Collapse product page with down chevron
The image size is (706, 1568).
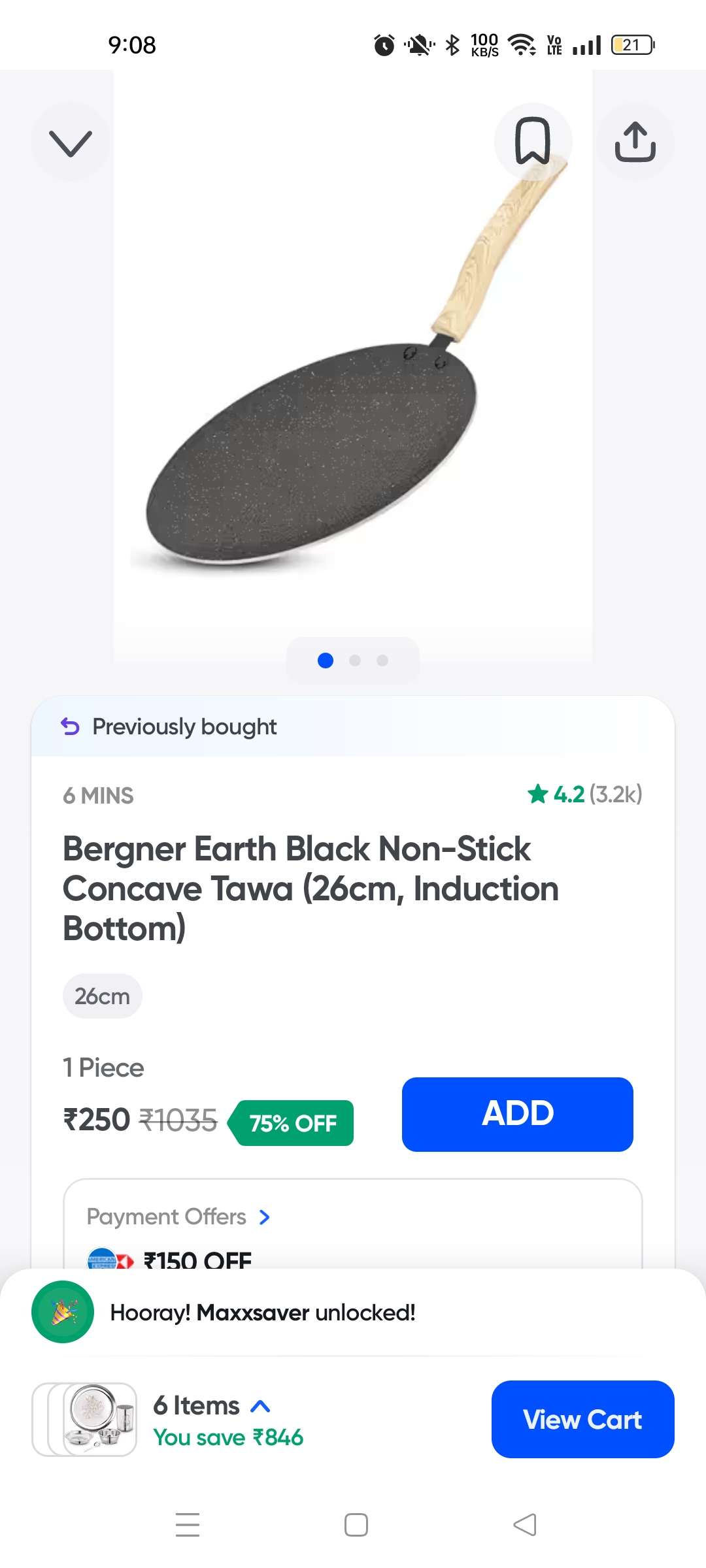point(71,141)
